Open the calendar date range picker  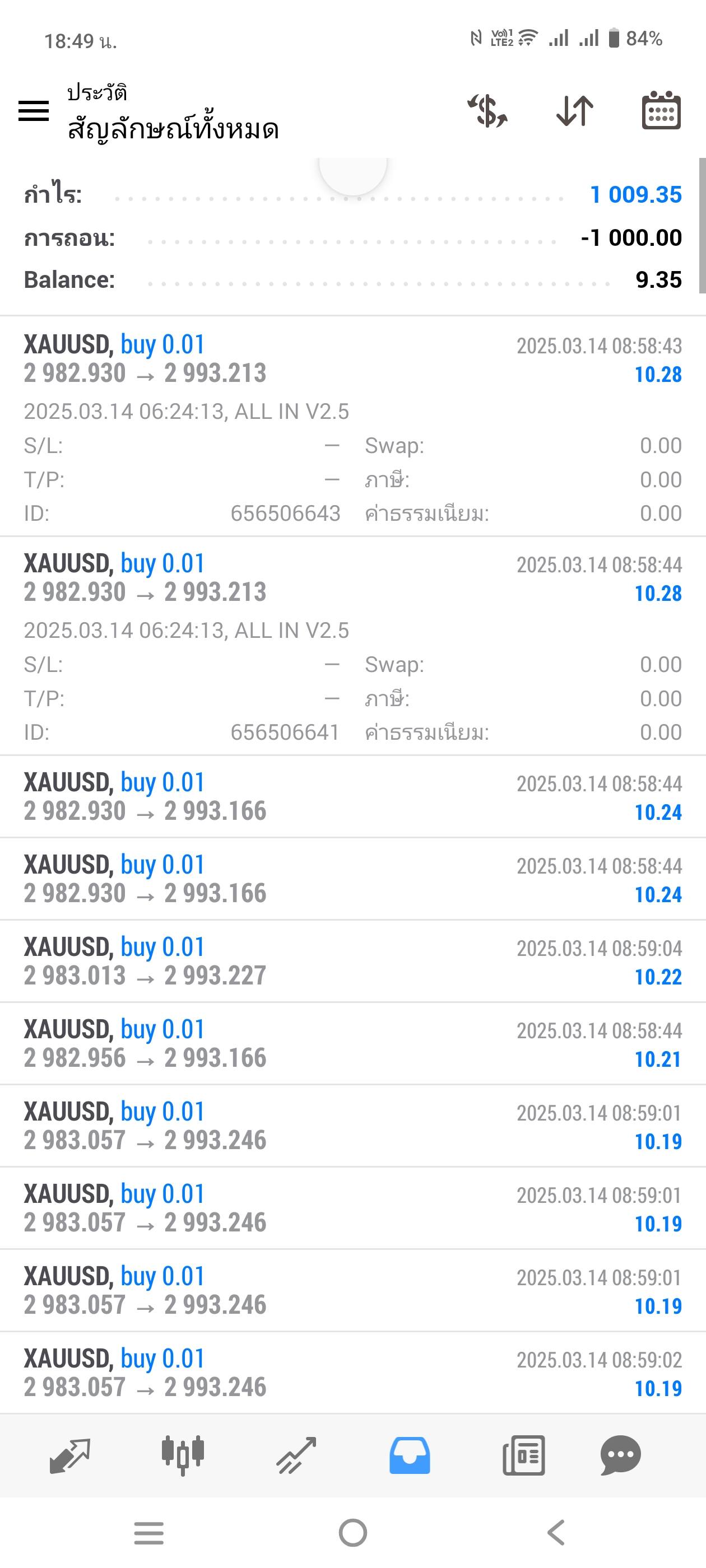[x=662, y=110]
